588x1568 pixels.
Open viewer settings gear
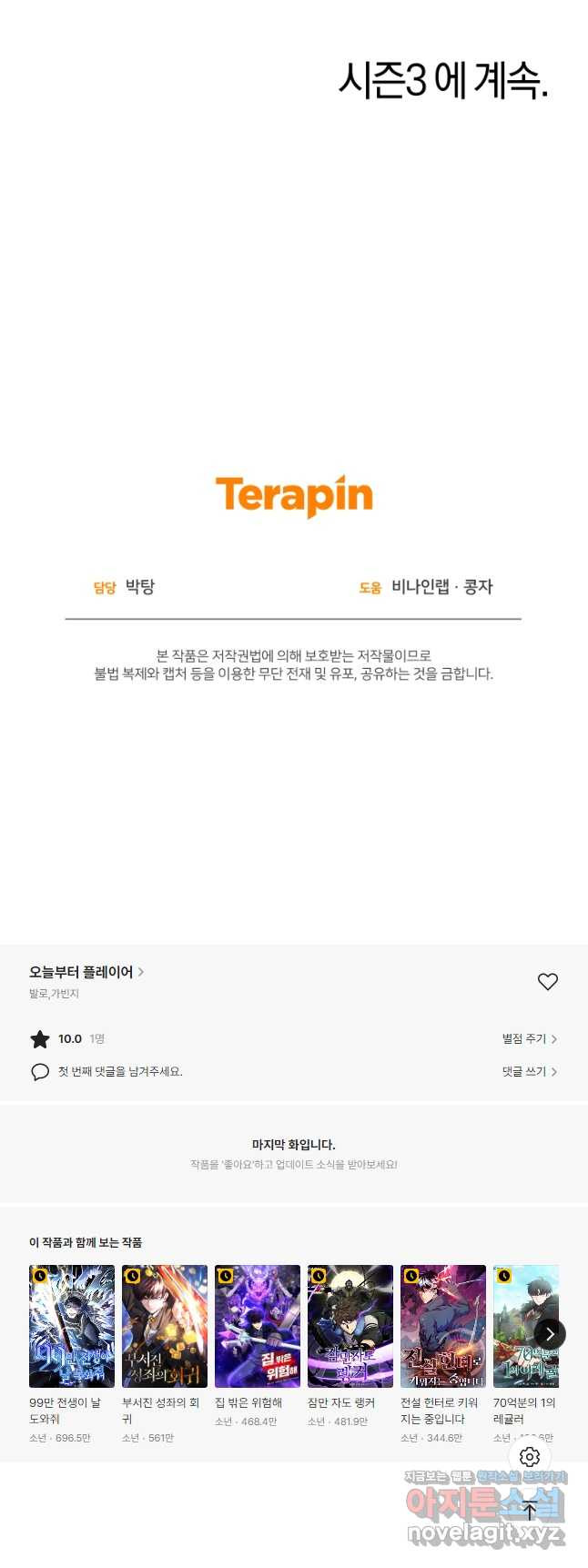click(x=530, y=1457)
